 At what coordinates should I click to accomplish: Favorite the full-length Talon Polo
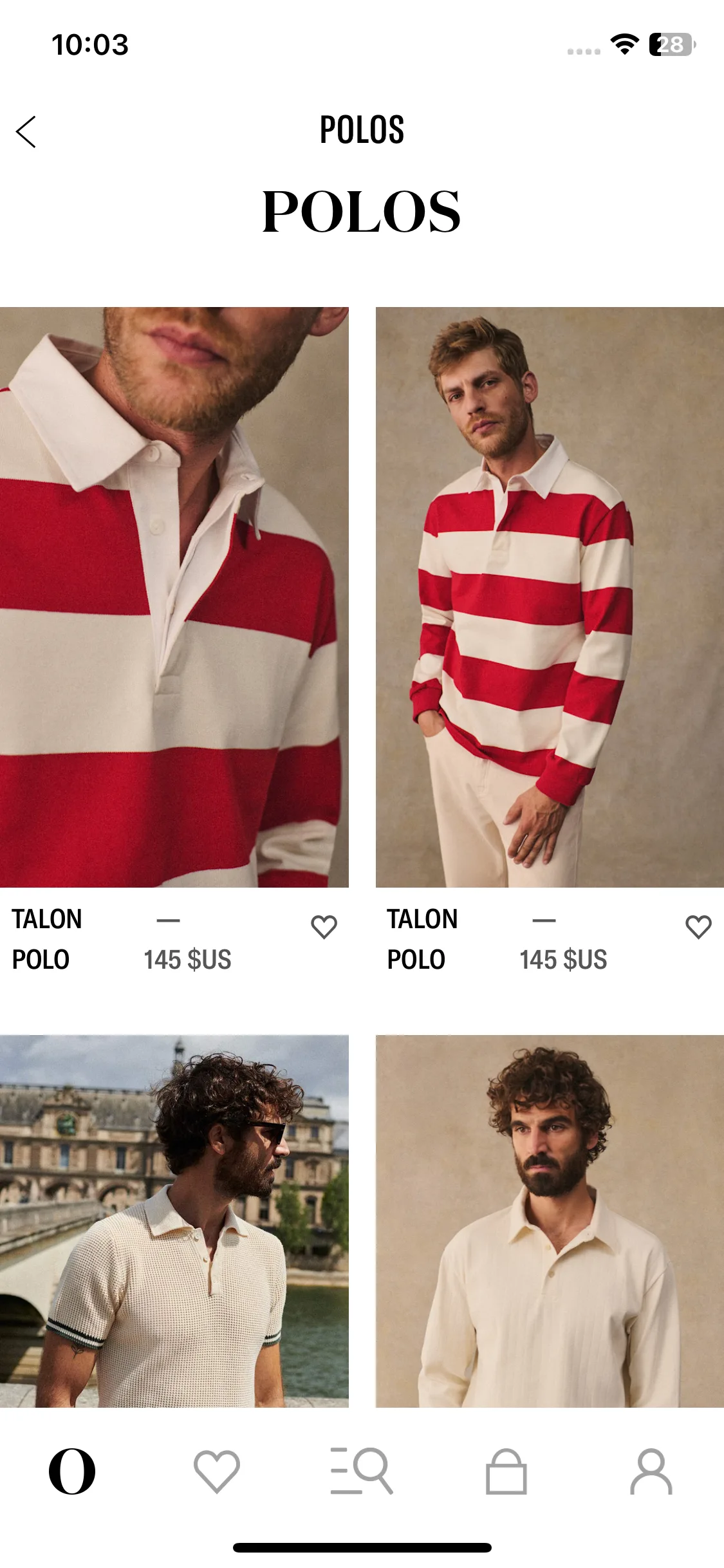pos(698,927)
